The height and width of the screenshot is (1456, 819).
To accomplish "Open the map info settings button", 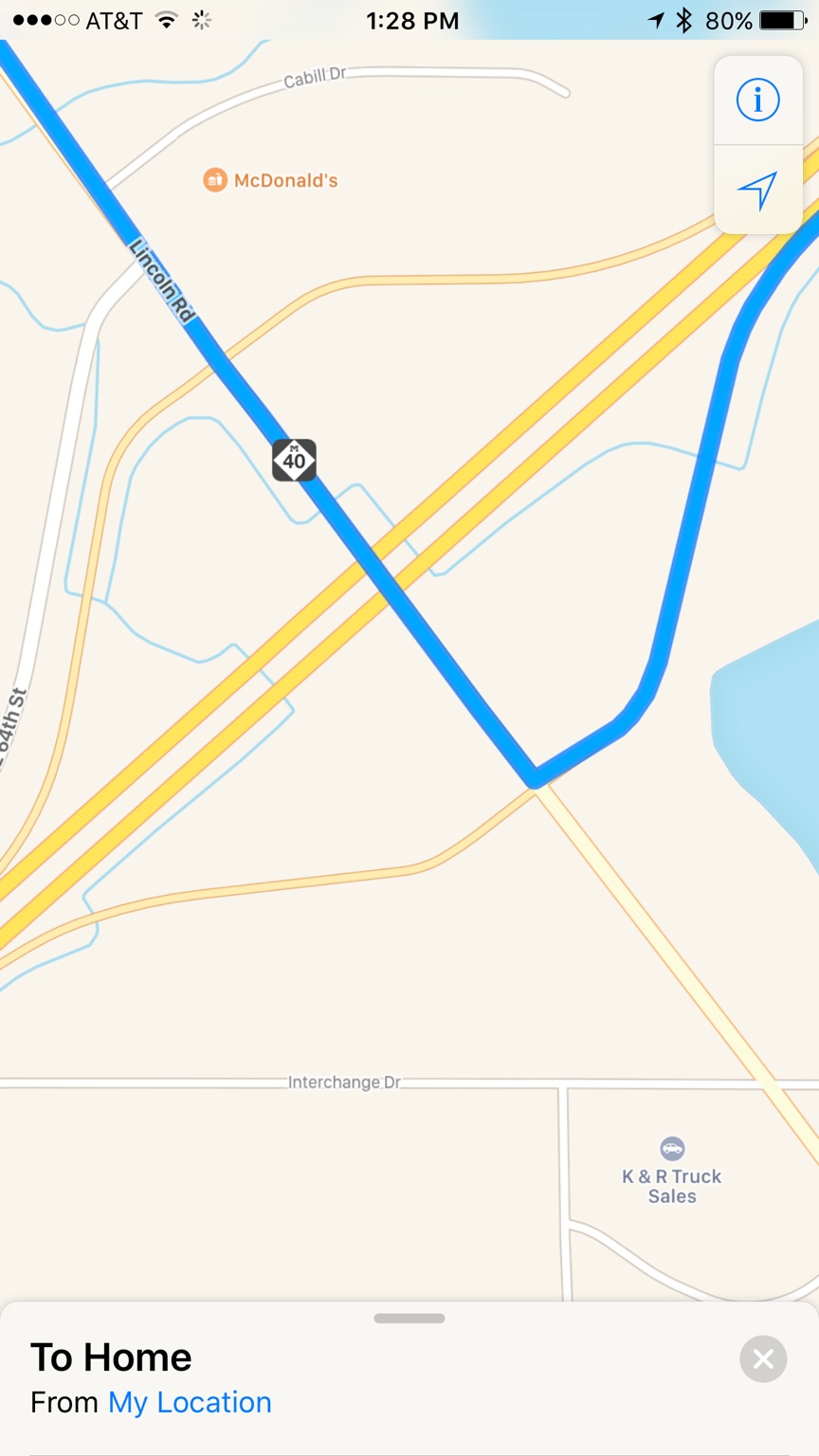I will pyautogui.click(x=757, y=100).
